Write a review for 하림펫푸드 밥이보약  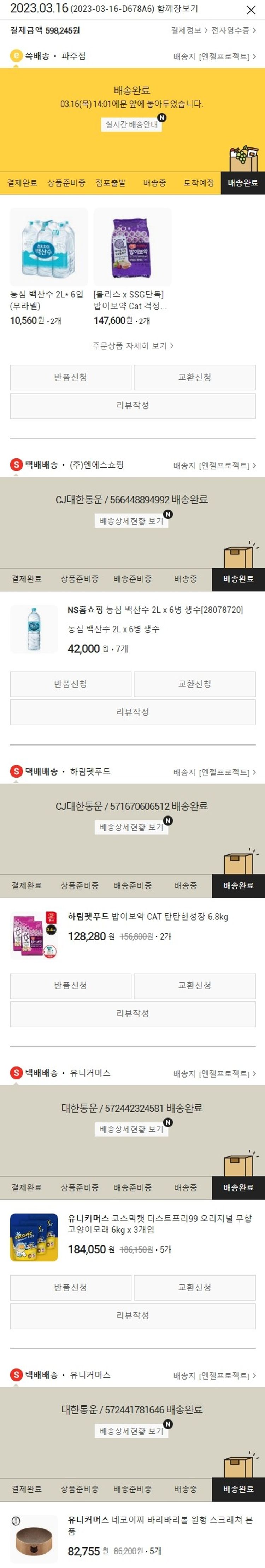132,1014
